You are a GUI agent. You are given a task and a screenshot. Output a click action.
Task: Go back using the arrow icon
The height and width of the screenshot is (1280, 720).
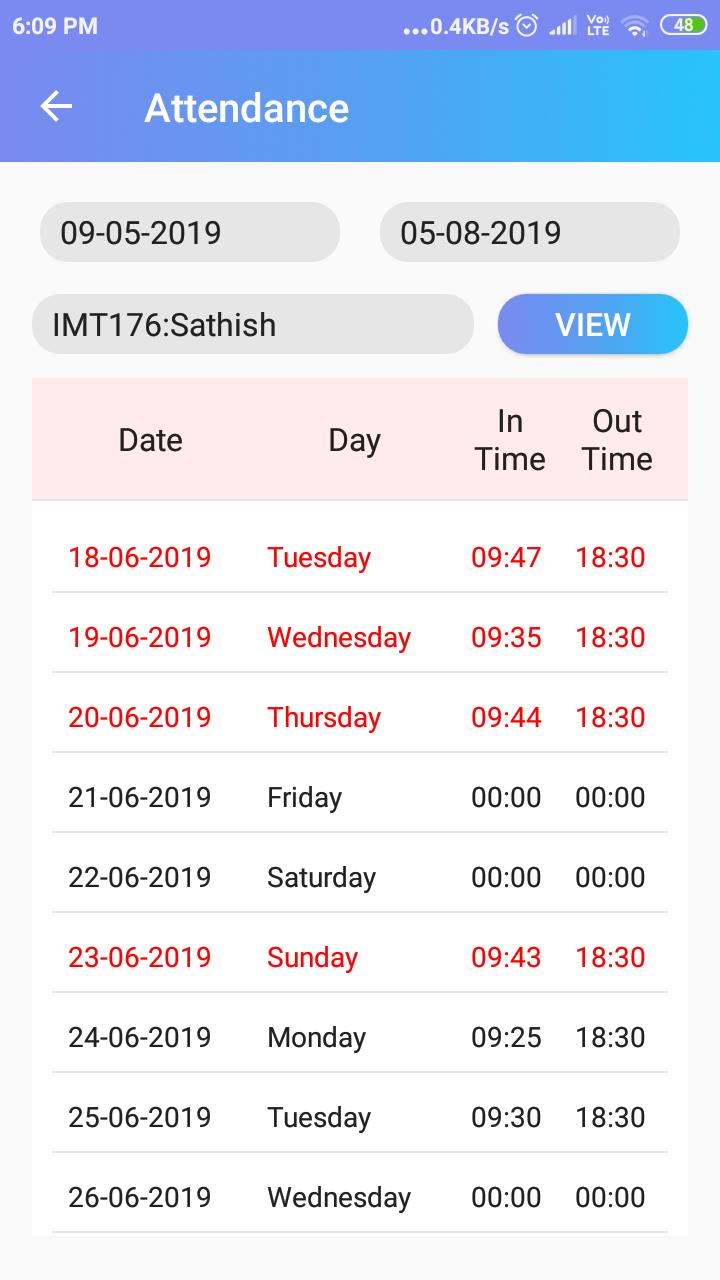56,106
